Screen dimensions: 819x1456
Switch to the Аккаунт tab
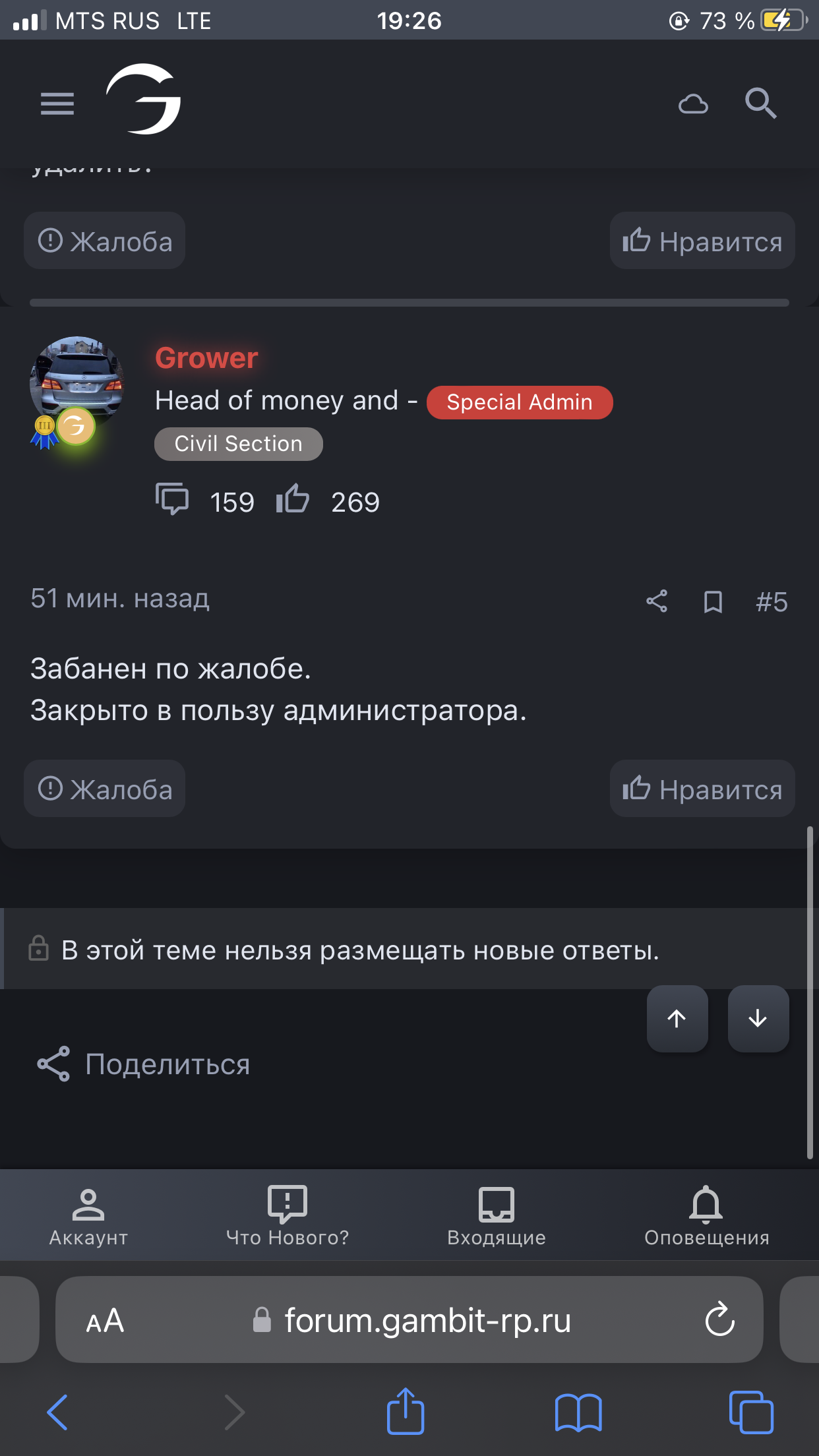(88, 1217)
